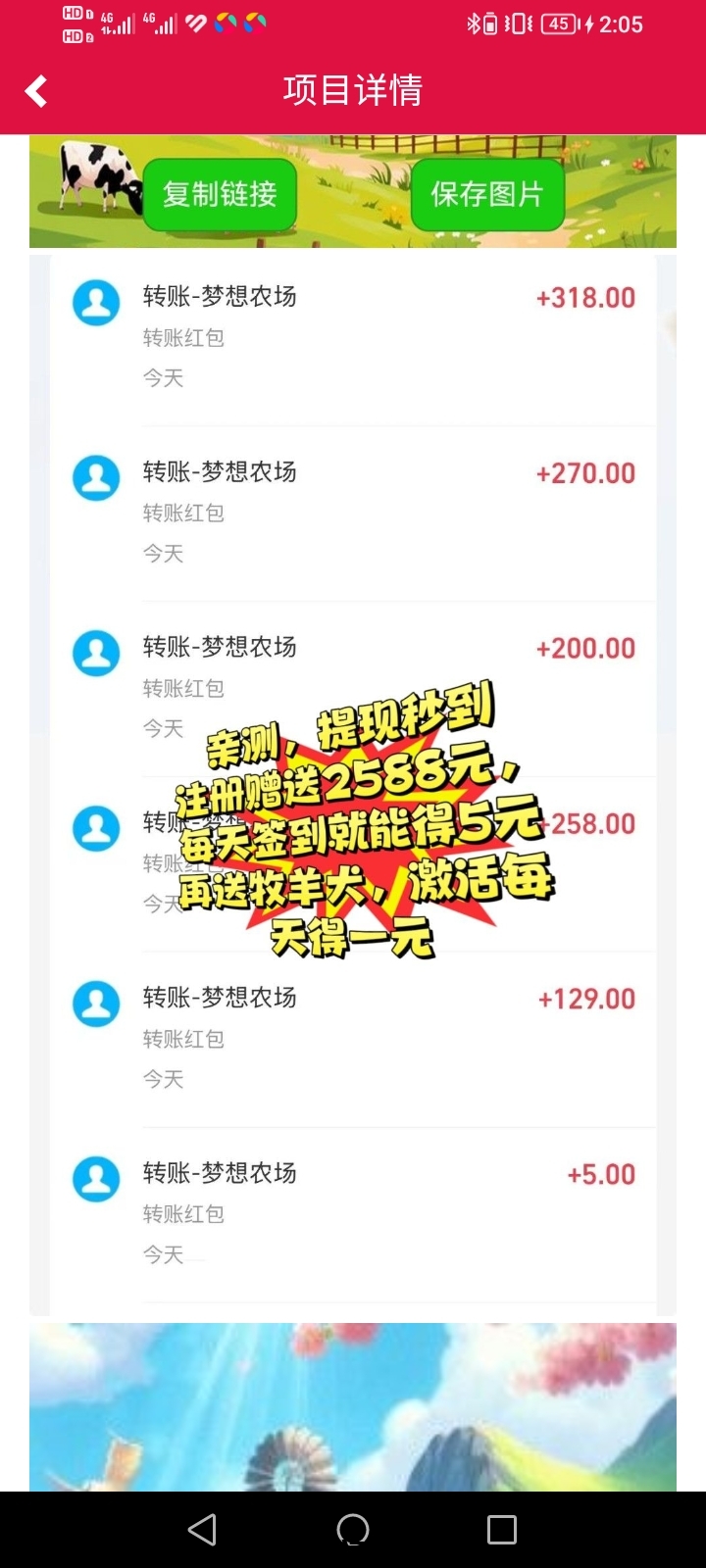Tap the back arrow in the title bar

pos(35,90)
